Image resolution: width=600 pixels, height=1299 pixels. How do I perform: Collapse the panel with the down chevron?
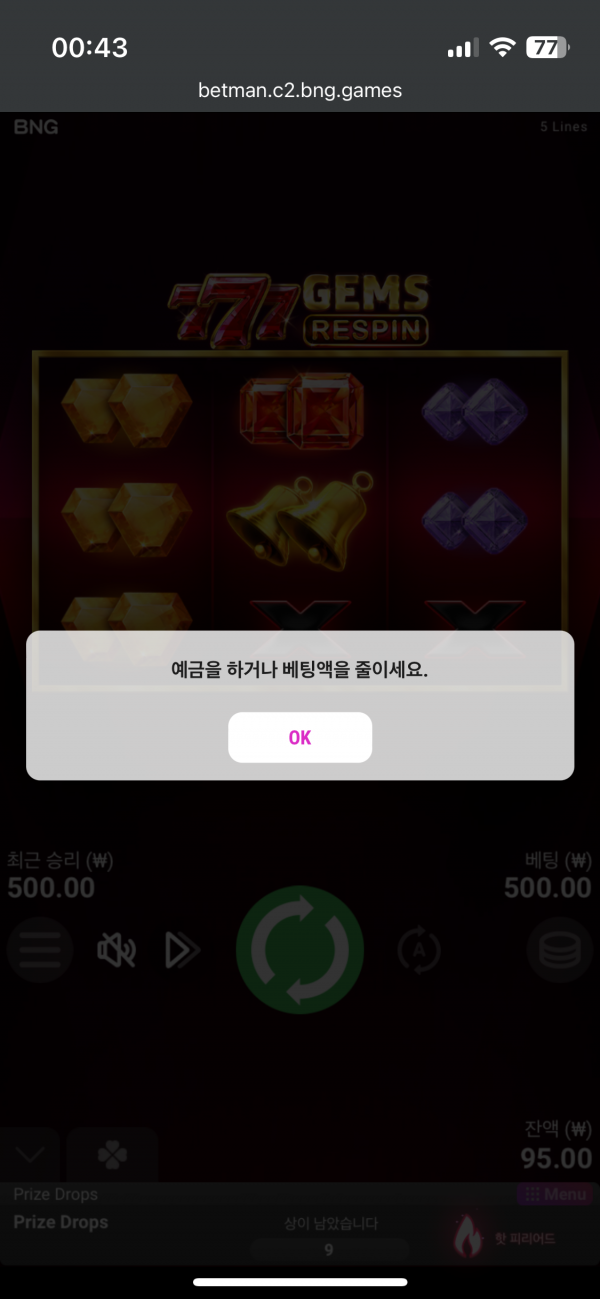30,1155
